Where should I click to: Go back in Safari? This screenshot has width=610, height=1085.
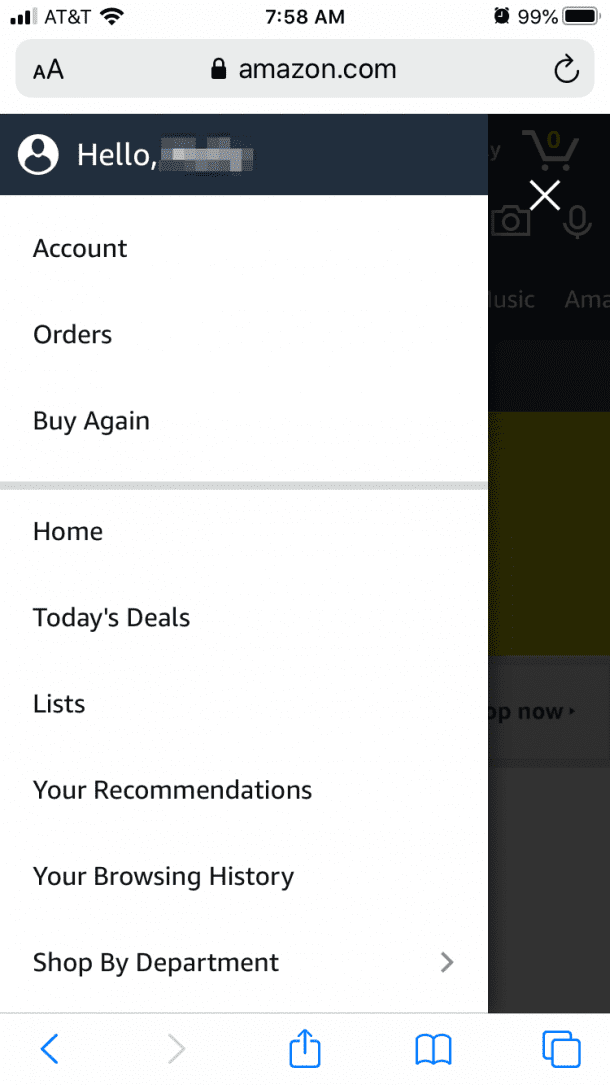tap(49, 1049)
